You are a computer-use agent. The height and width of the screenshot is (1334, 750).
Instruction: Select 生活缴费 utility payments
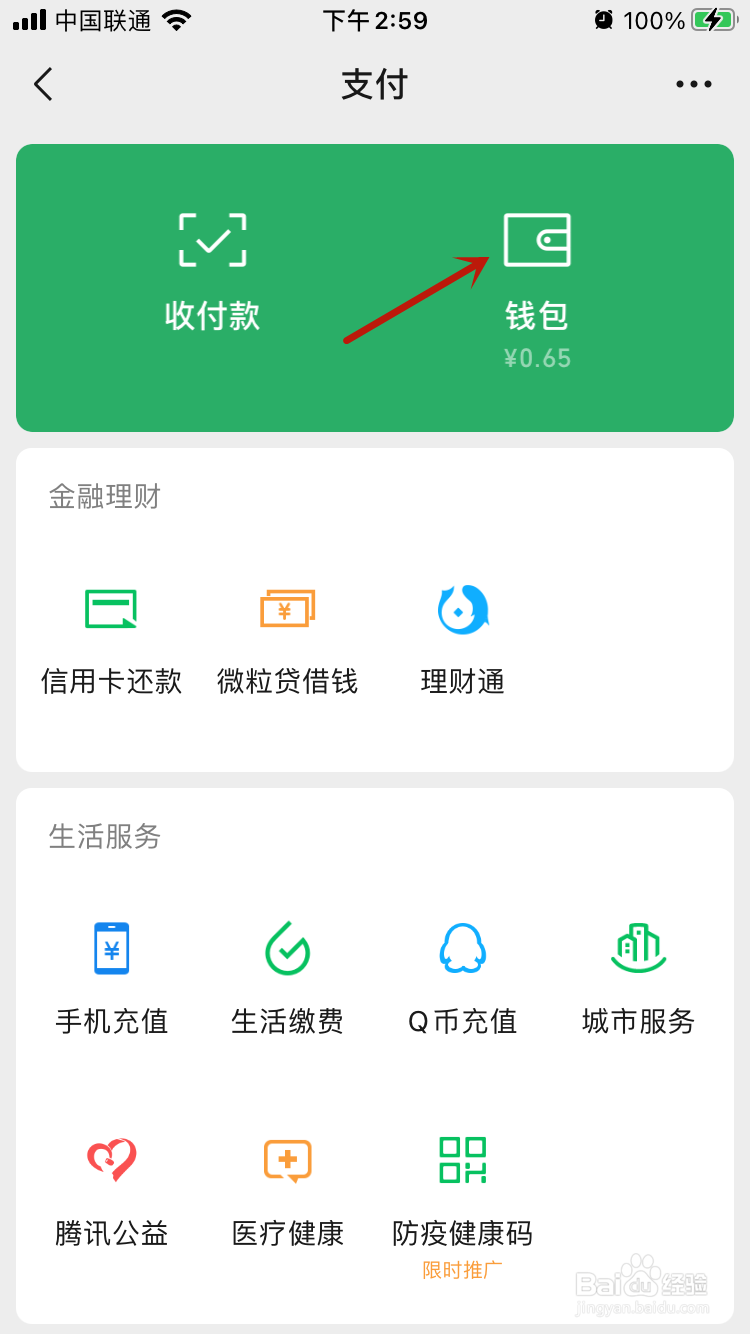tap(287, 980)
